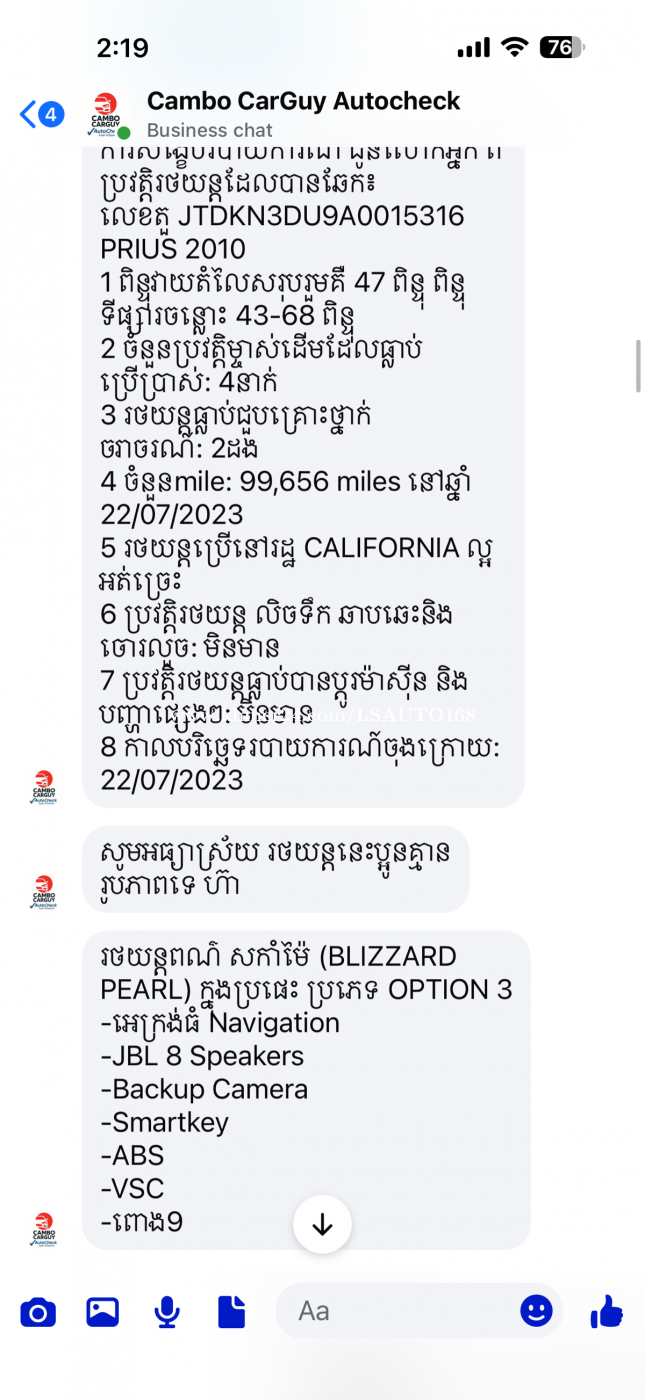Screen dimensions: 645x1400
Task: Open Cambo CarGuy Autocheck chat details
Action: pos(302,102)
